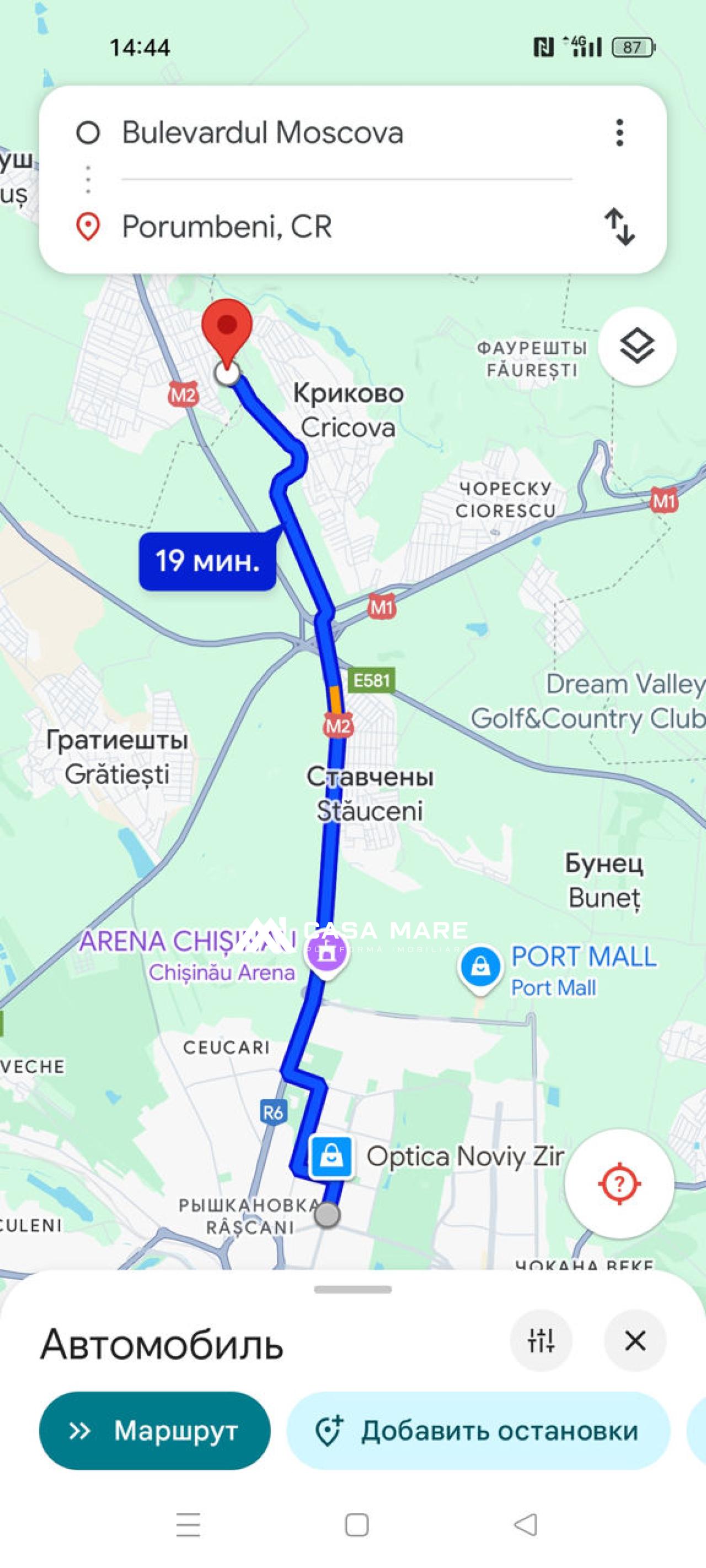The height and width of the screenshot is (1568, 706).
Task: Open recent apps from navigation bar
Action: (x=188, y=1524)
